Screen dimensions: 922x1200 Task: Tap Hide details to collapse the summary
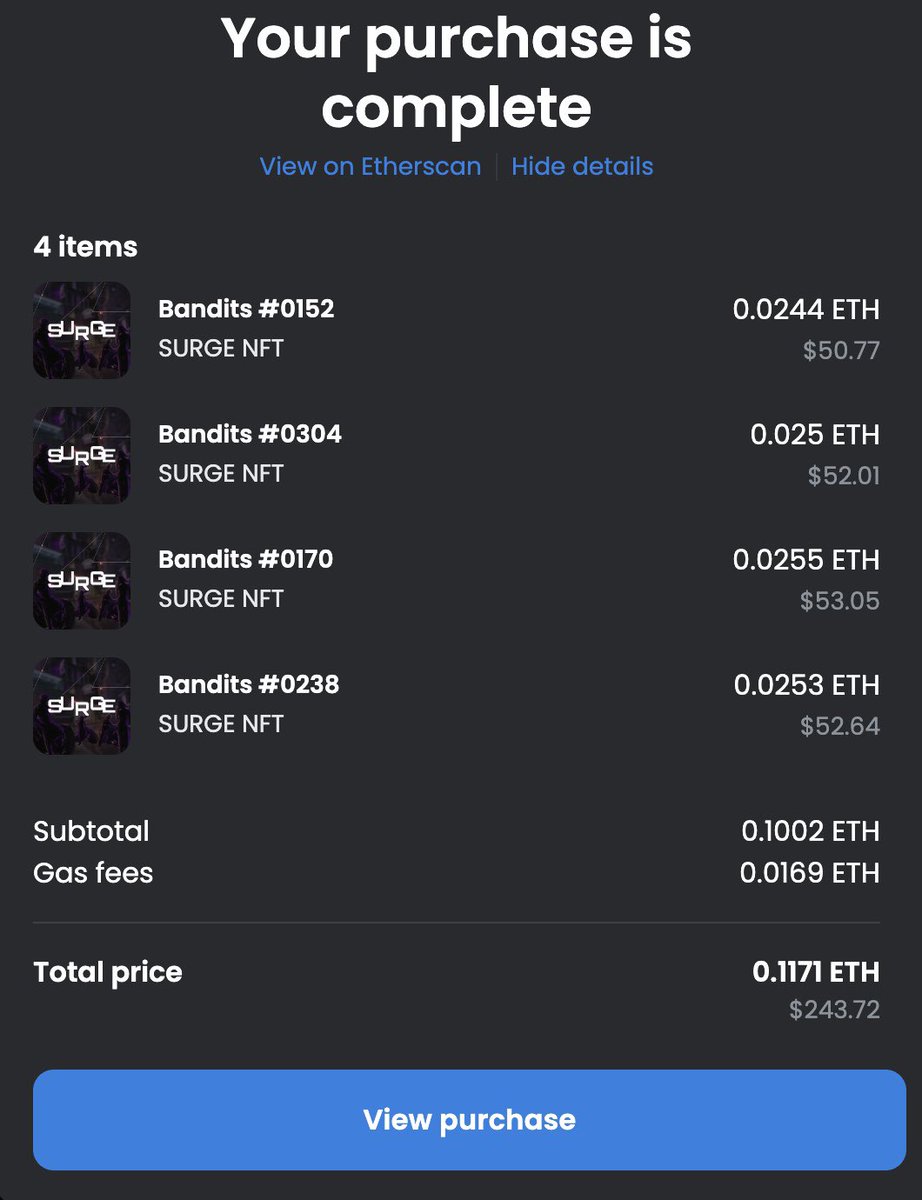tap(582, 166)
